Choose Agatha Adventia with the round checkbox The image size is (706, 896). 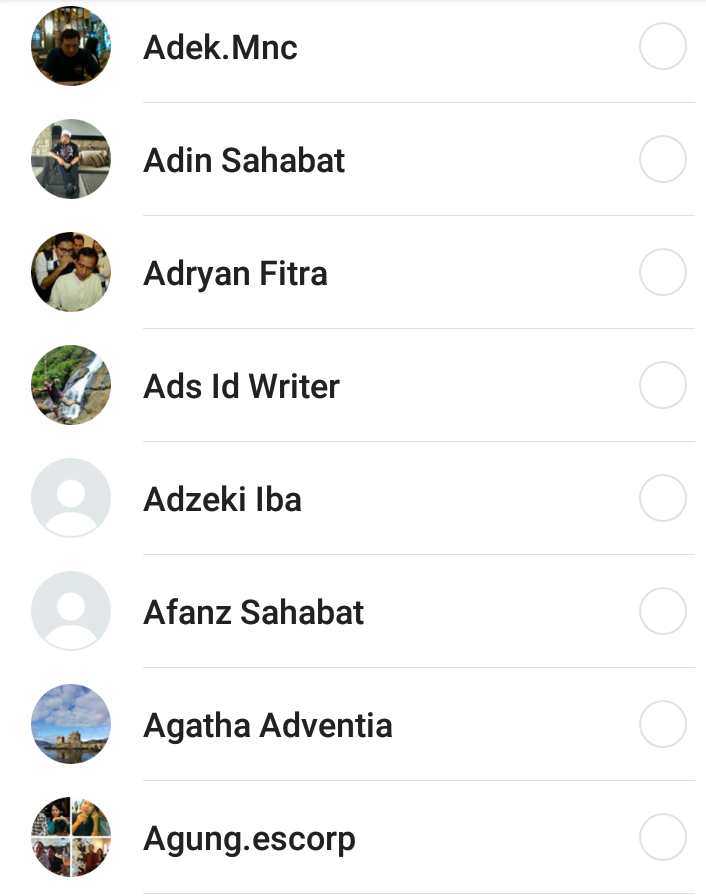tap(662, 725)
